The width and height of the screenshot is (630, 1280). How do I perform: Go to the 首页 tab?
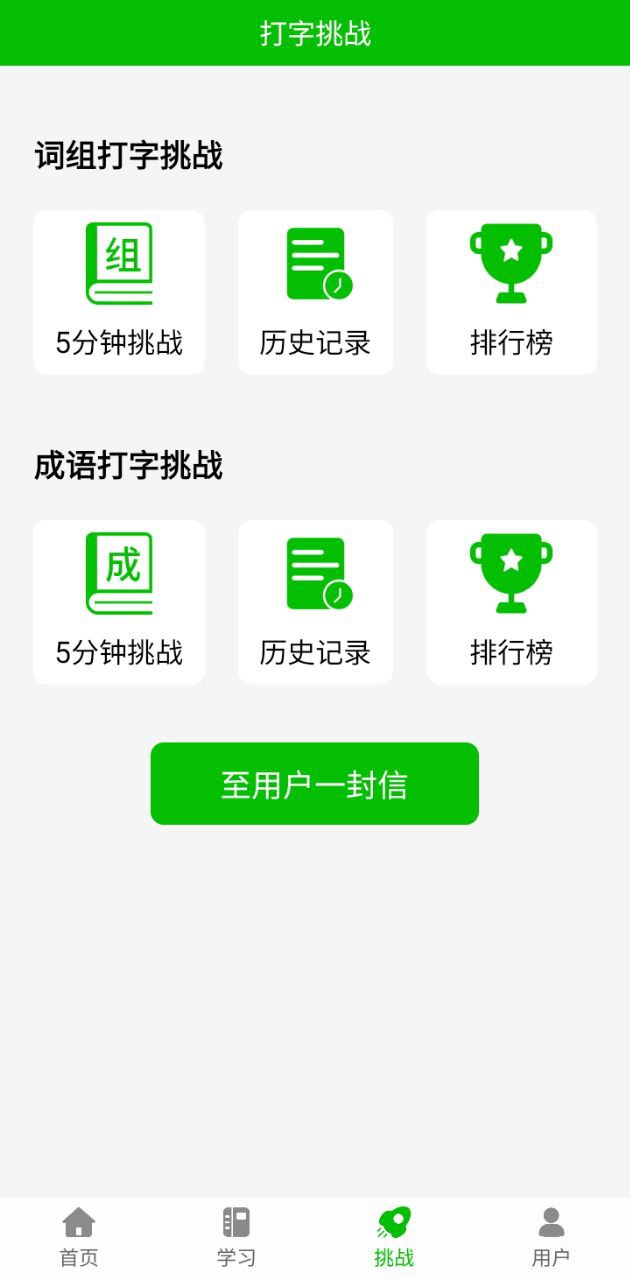pyautogui.click(x=79, y=1237)
